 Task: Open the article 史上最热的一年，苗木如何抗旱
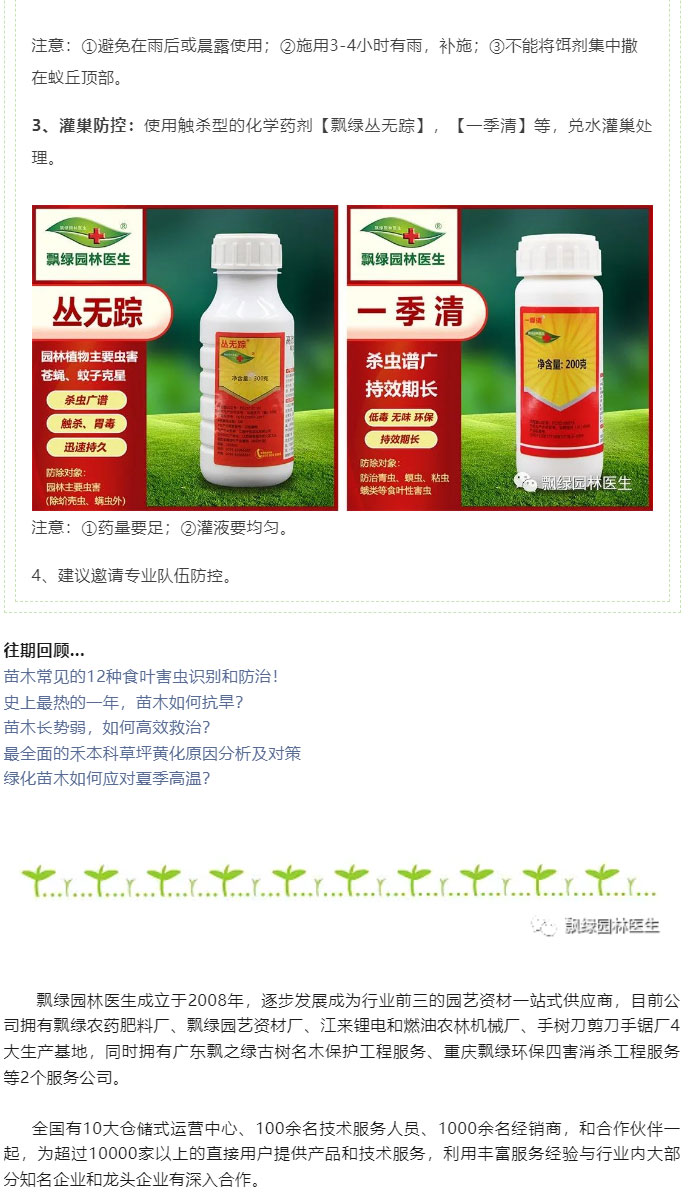(x=124, y=702)
